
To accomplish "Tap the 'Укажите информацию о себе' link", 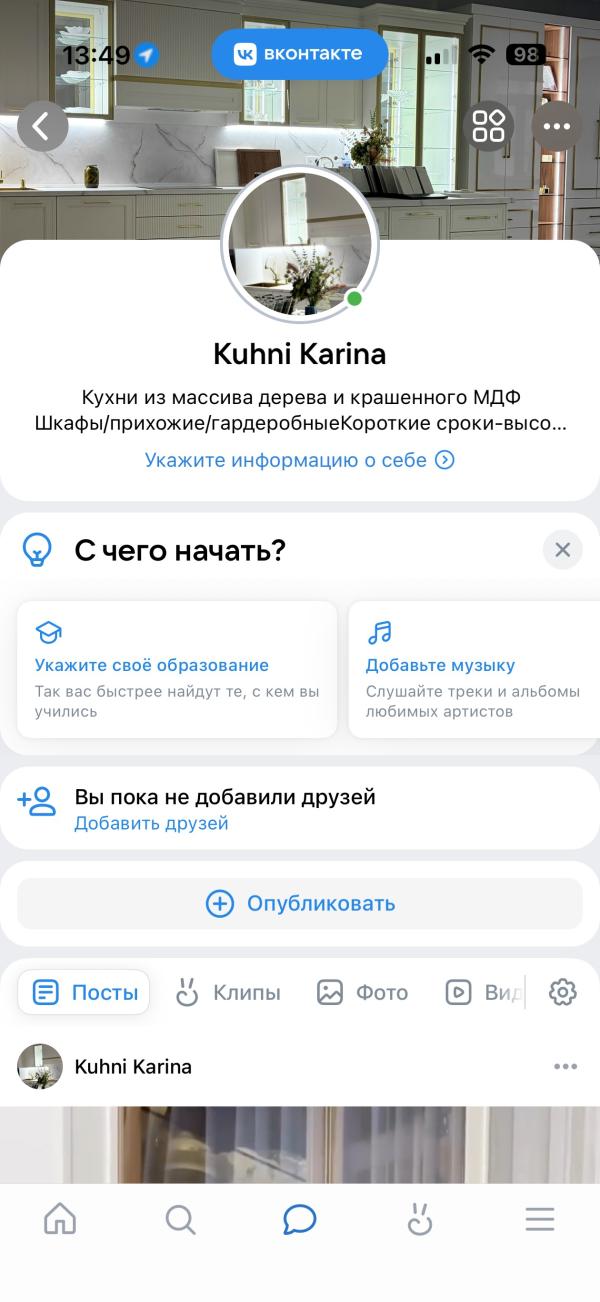I will click(299, 460).
